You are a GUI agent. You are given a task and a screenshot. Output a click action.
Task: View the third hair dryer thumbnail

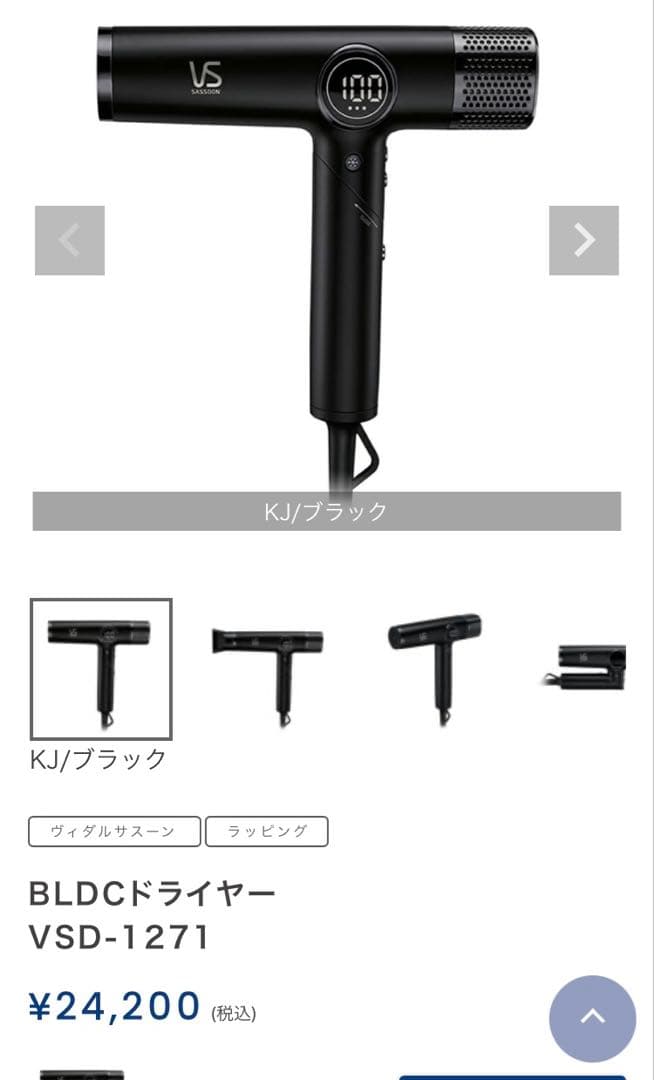[435, 669]
